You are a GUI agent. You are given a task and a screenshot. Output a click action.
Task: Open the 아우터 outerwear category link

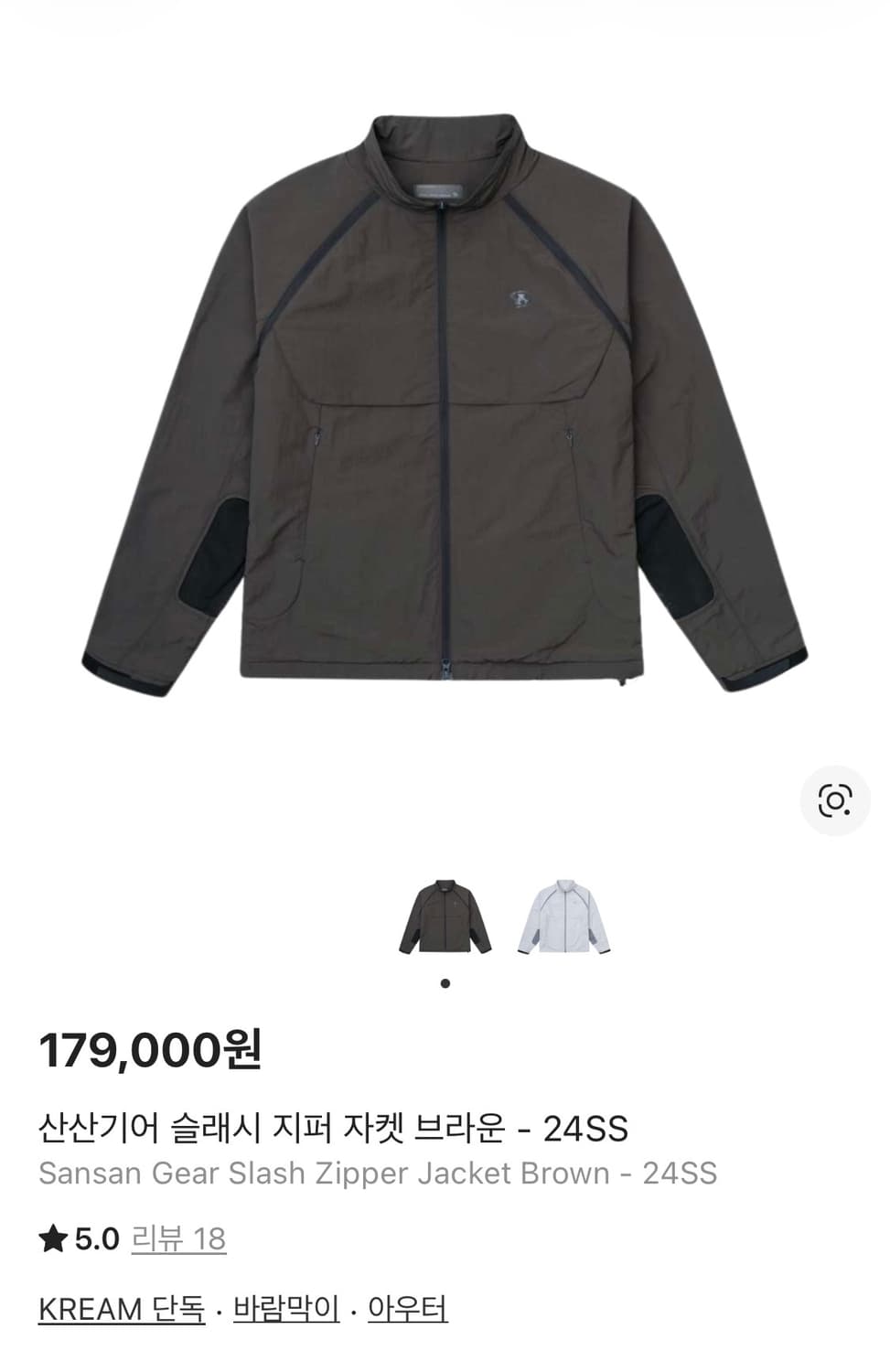(x=405, y=1309)
